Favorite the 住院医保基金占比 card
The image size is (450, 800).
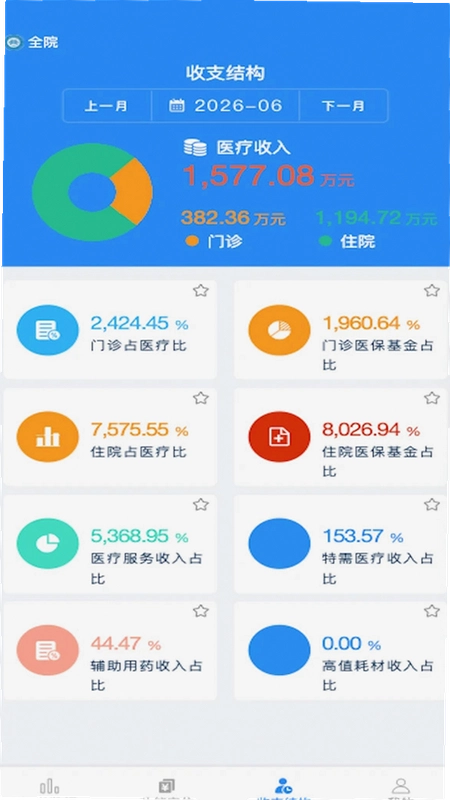(x=432, y=398)
